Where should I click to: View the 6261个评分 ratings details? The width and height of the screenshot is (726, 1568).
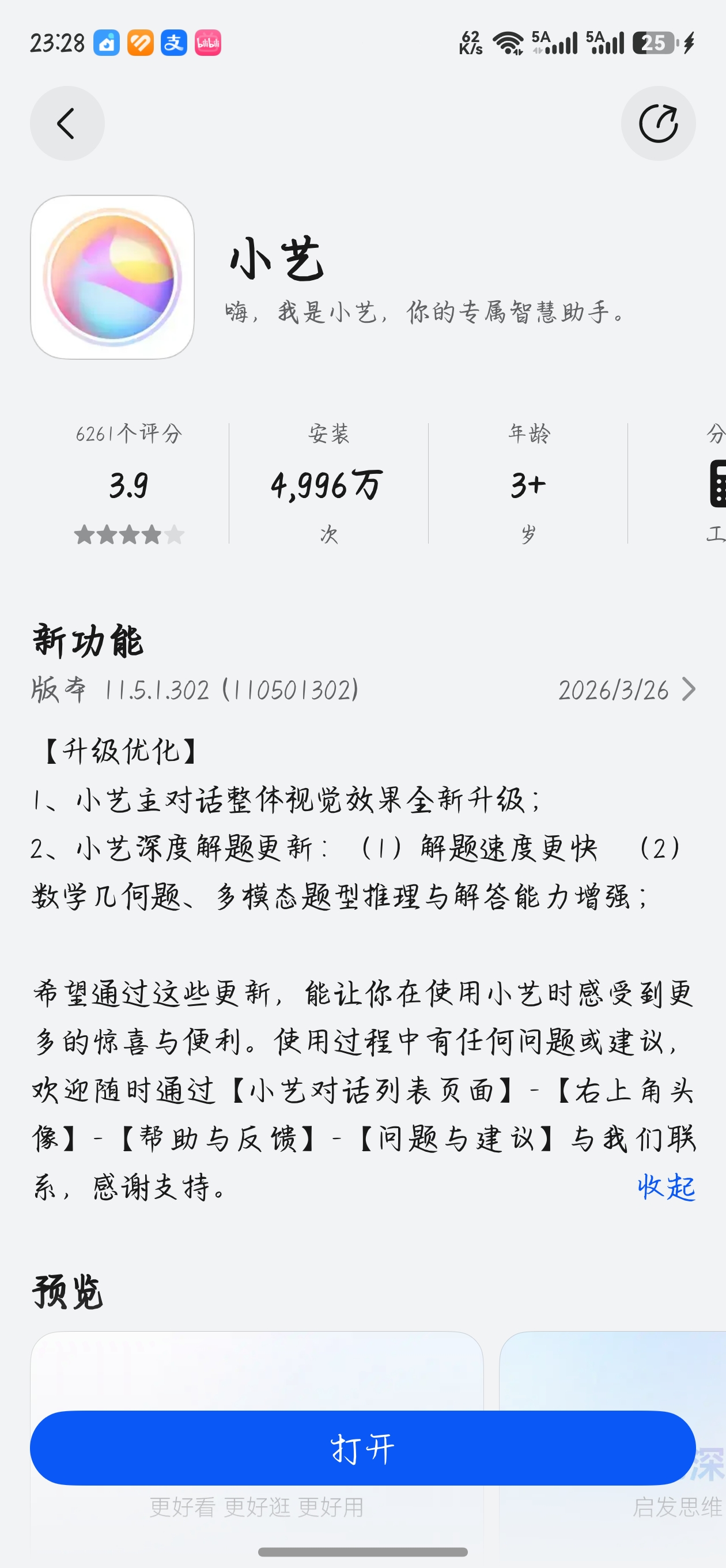pyautogui.click(x=129, y=483)
